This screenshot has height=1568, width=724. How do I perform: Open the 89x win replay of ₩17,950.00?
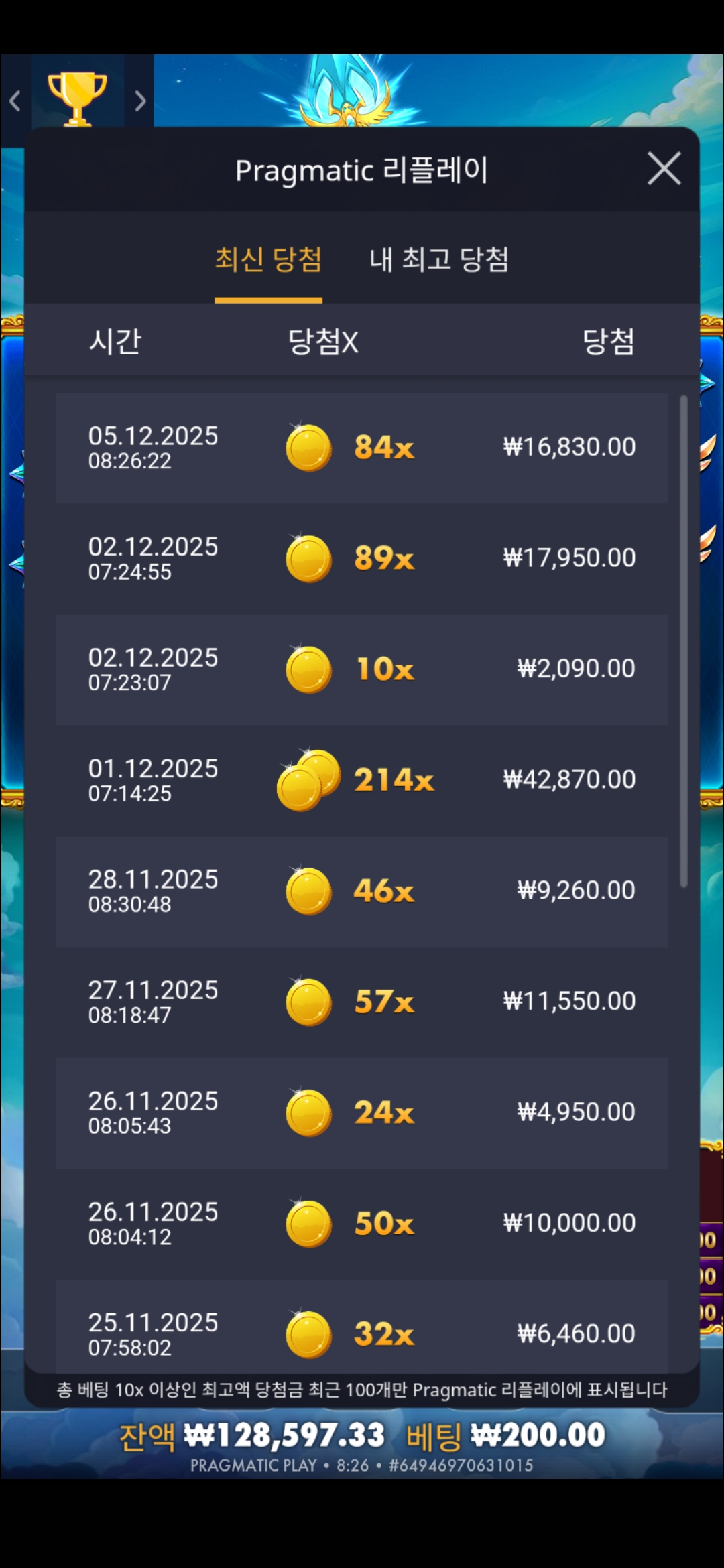(x=361, y=558)
